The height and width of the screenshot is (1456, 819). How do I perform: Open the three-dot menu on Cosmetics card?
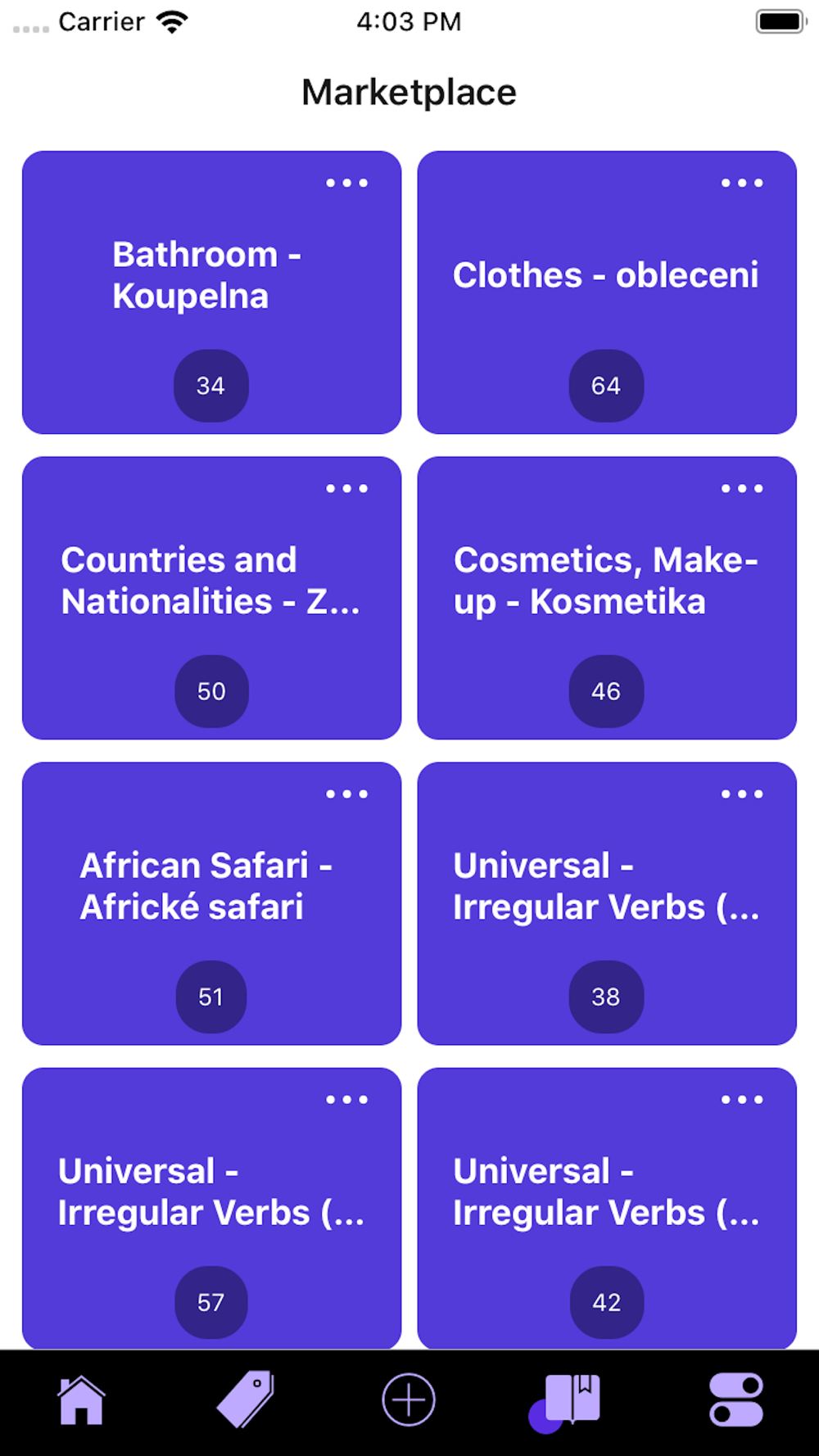(742, 488)
